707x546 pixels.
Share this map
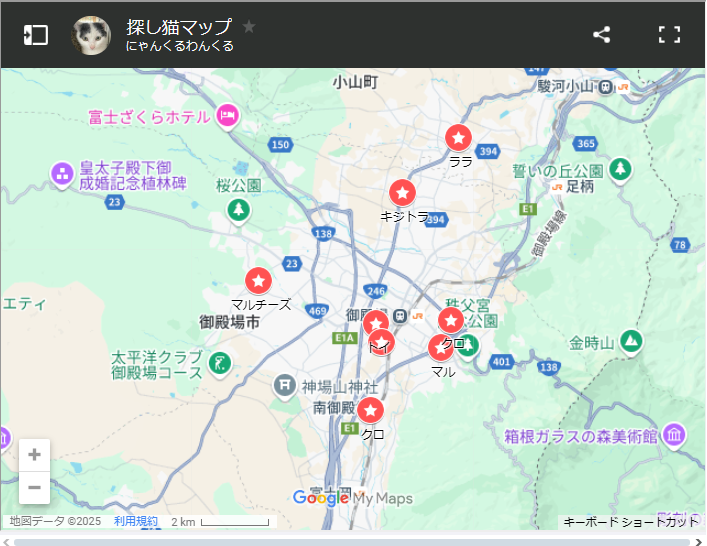601,35
